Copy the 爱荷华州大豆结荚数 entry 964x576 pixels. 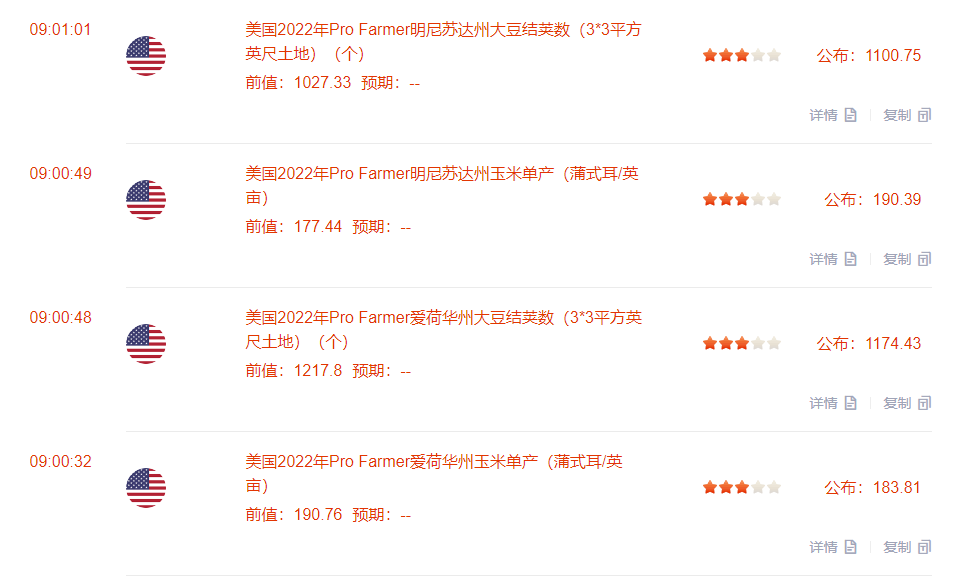tap(906, 403)
